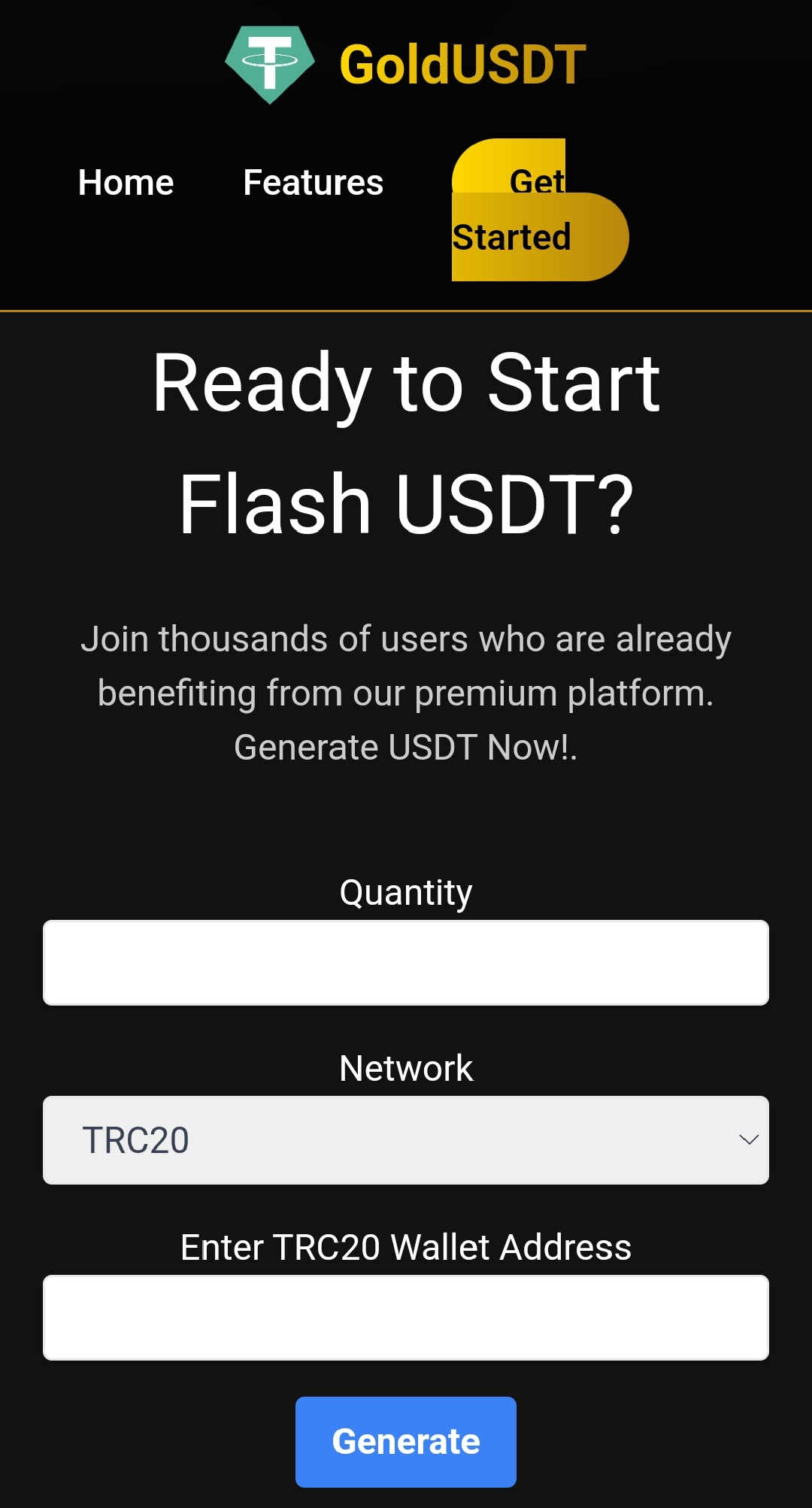The image size is (812, 1508).
Task: Open the GoldUSDT site title link
Action: [x=462, y=65]
